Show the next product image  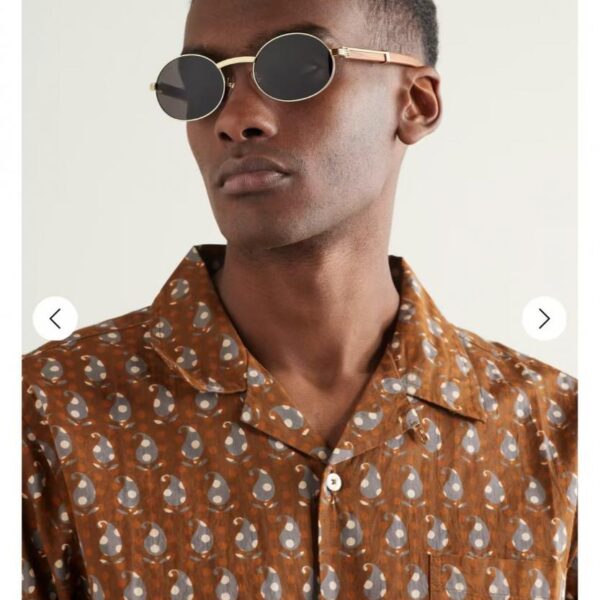(544, 319)
